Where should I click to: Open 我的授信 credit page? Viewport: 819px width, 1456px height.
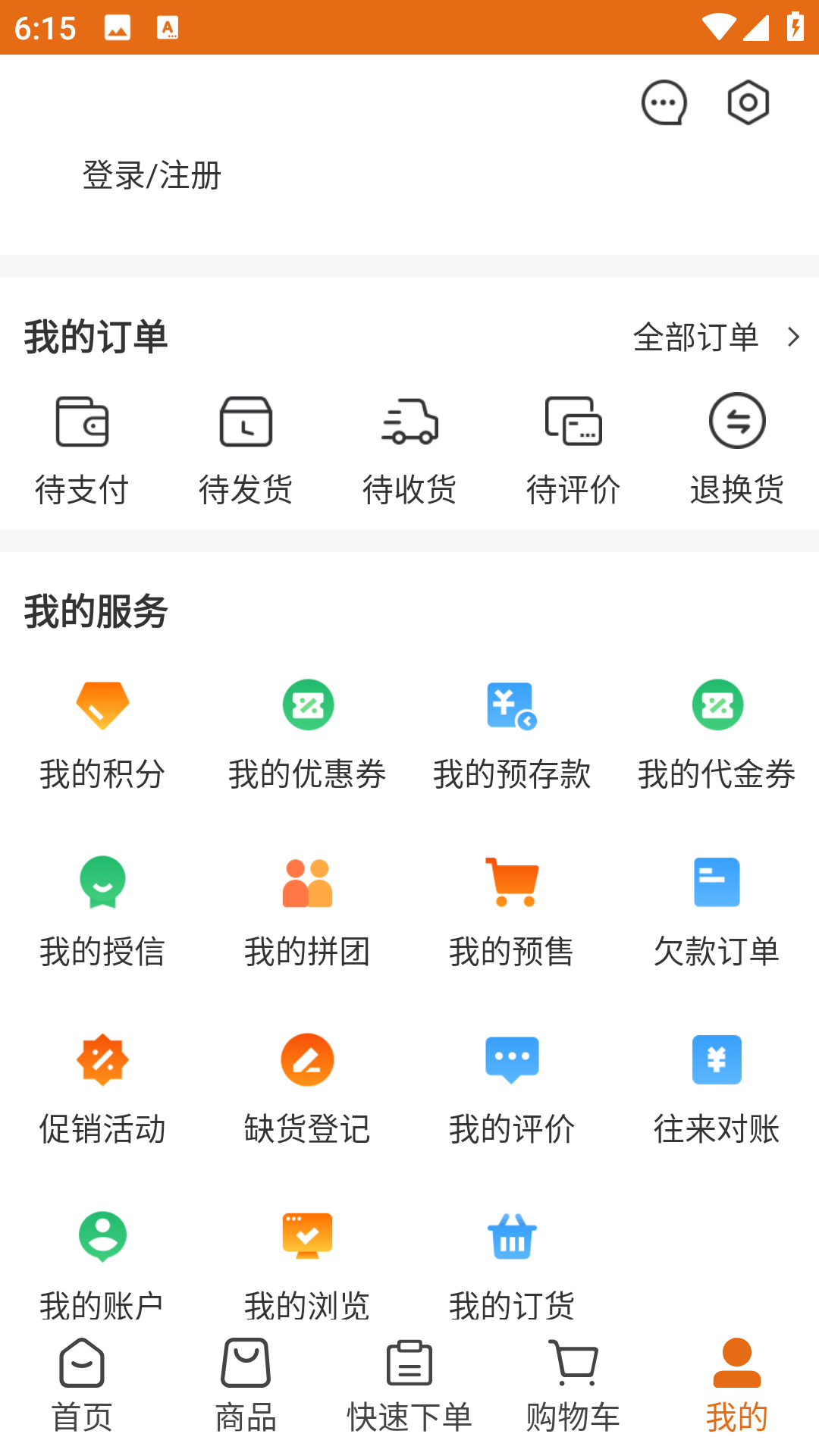pos(102,910)
